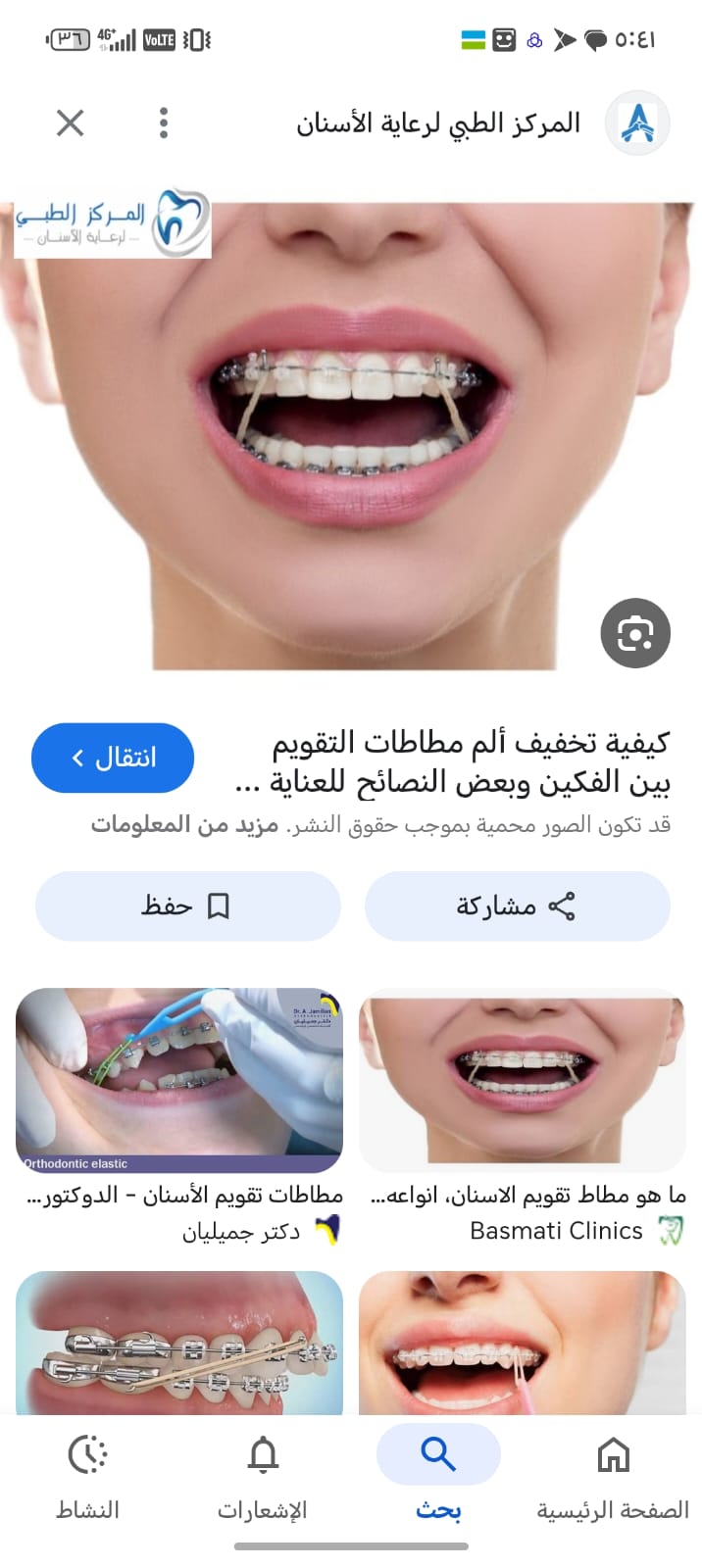Open the Basmati Clinics image result
The width and height of the screenshot is (702, 1568).
coord(523,1080)
